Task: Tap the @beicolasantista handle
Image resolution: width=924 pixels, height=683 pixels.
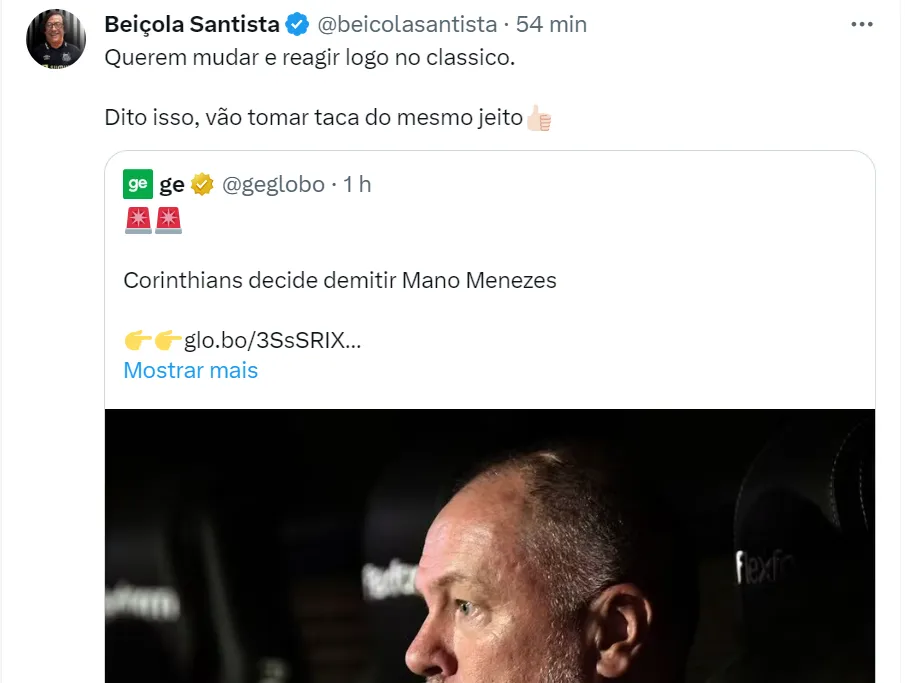Action: coord(406,24)
